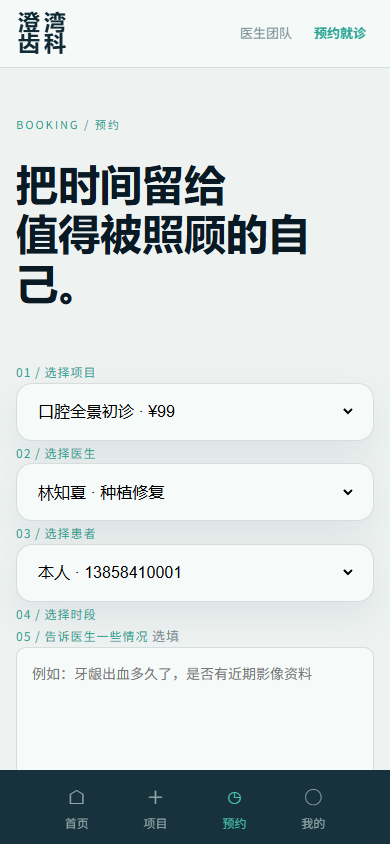This screenshot has width=390, height=844.
Task: Expand the 选择项目 dropdown showing 口腔全景初诊
Action: click(x=195, y=412)
